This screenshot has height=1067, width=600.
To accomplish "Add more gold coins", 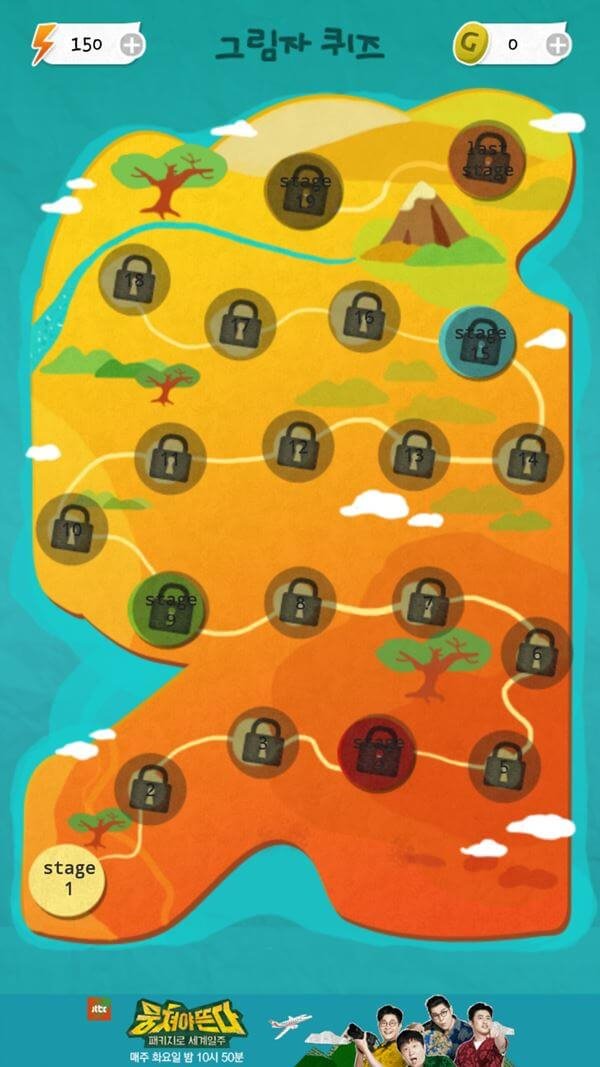I will 558,44.
